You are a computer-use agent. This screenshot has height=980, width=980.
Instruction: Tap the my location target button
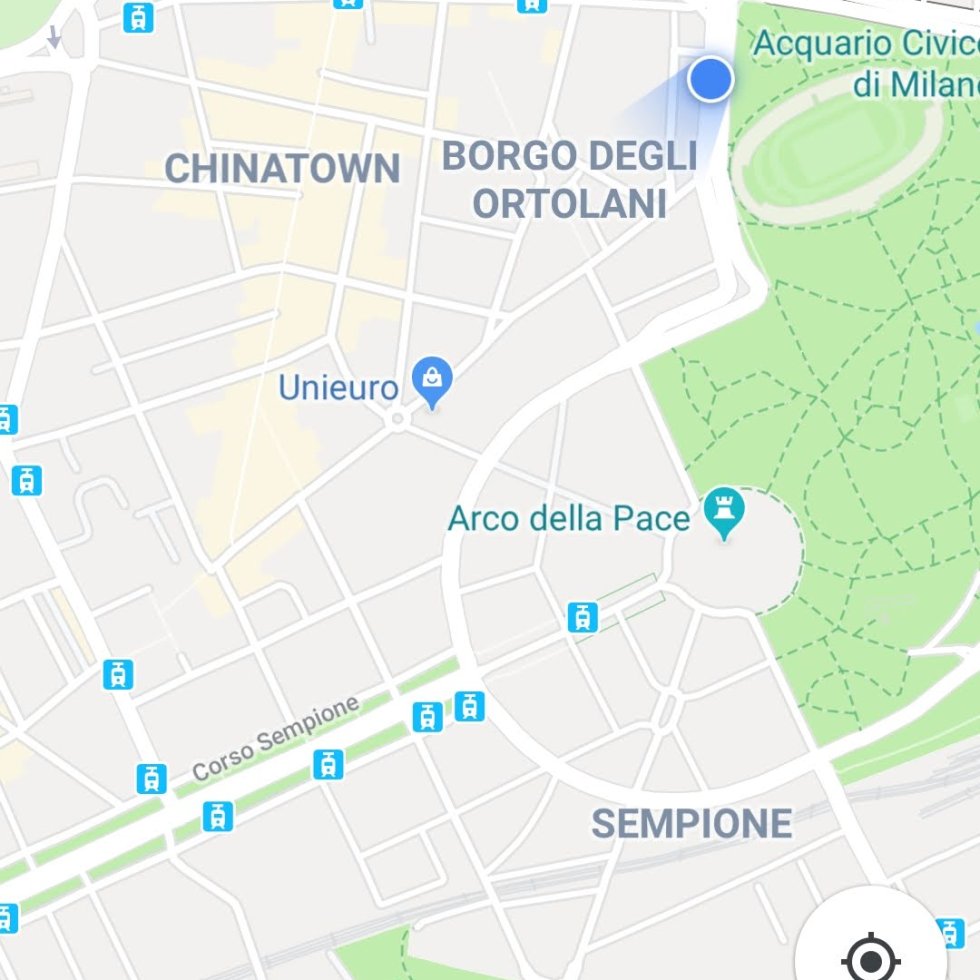click(x=869, y=957)
